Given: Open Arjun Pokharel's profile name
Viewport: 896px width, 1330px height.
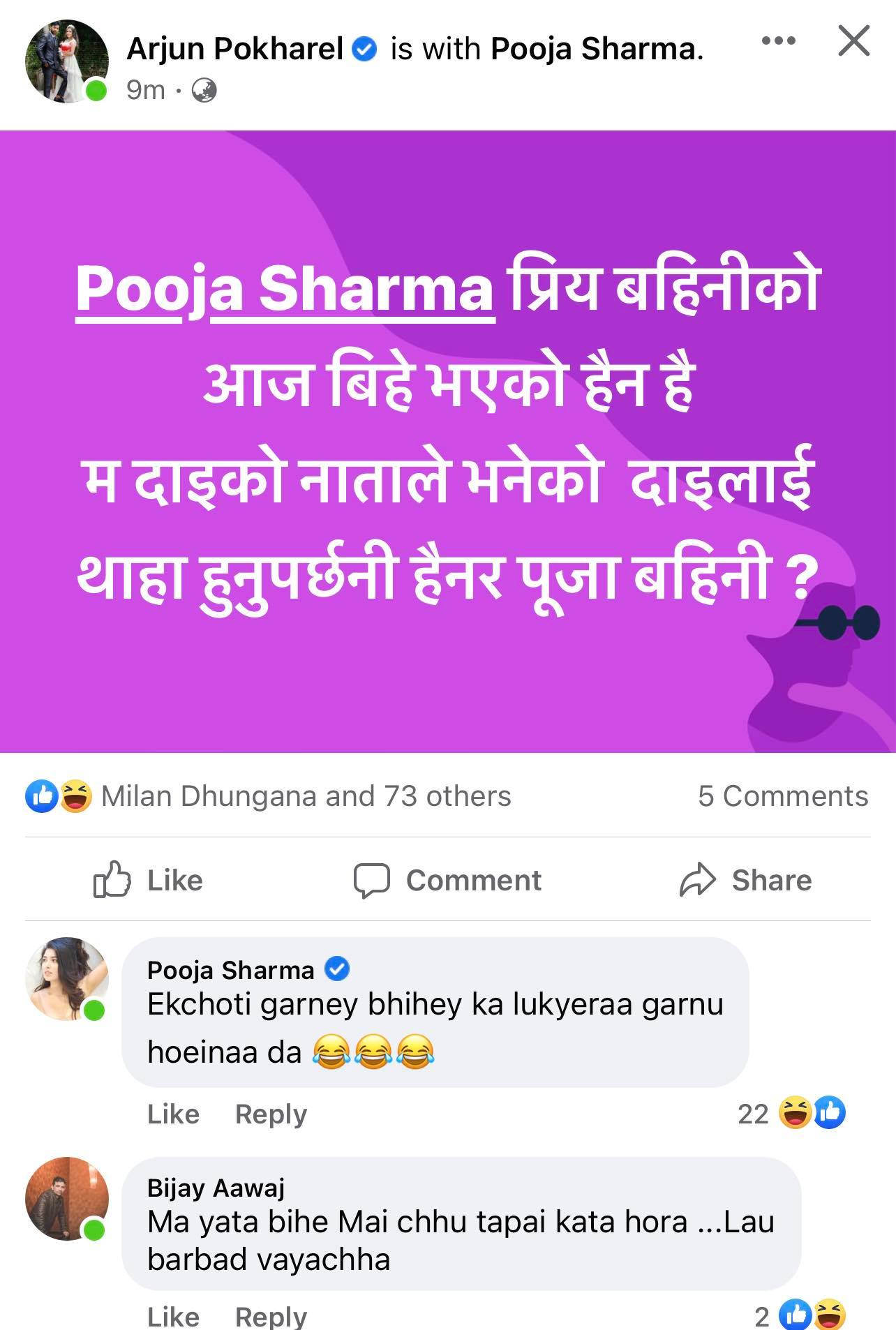Looking at the screenshot, I should (x=234, y=49).
